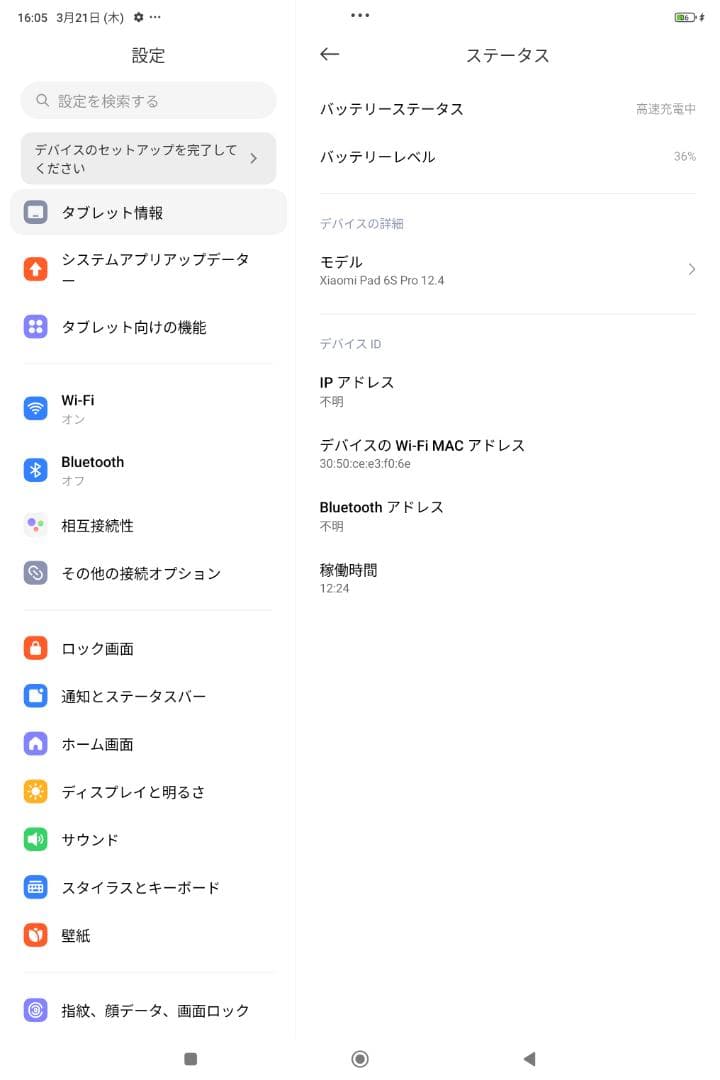The height and width of the screenshot is (1080, 720).
Task: Expand モデル details with its chevron
Action: point(691,269)
